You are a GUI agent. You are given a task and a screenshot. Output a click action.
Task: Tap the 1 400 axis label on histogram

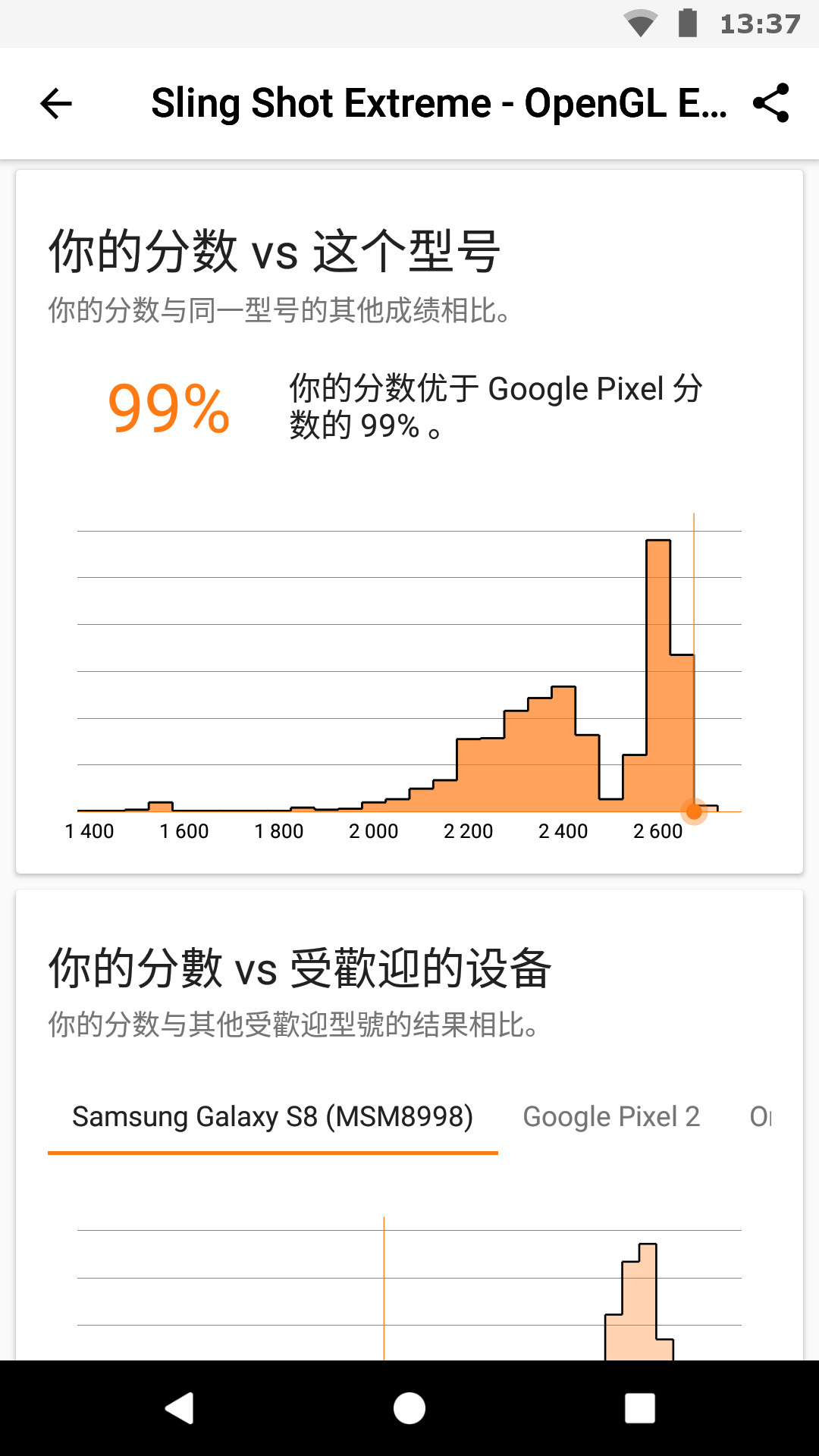[89, 831]
